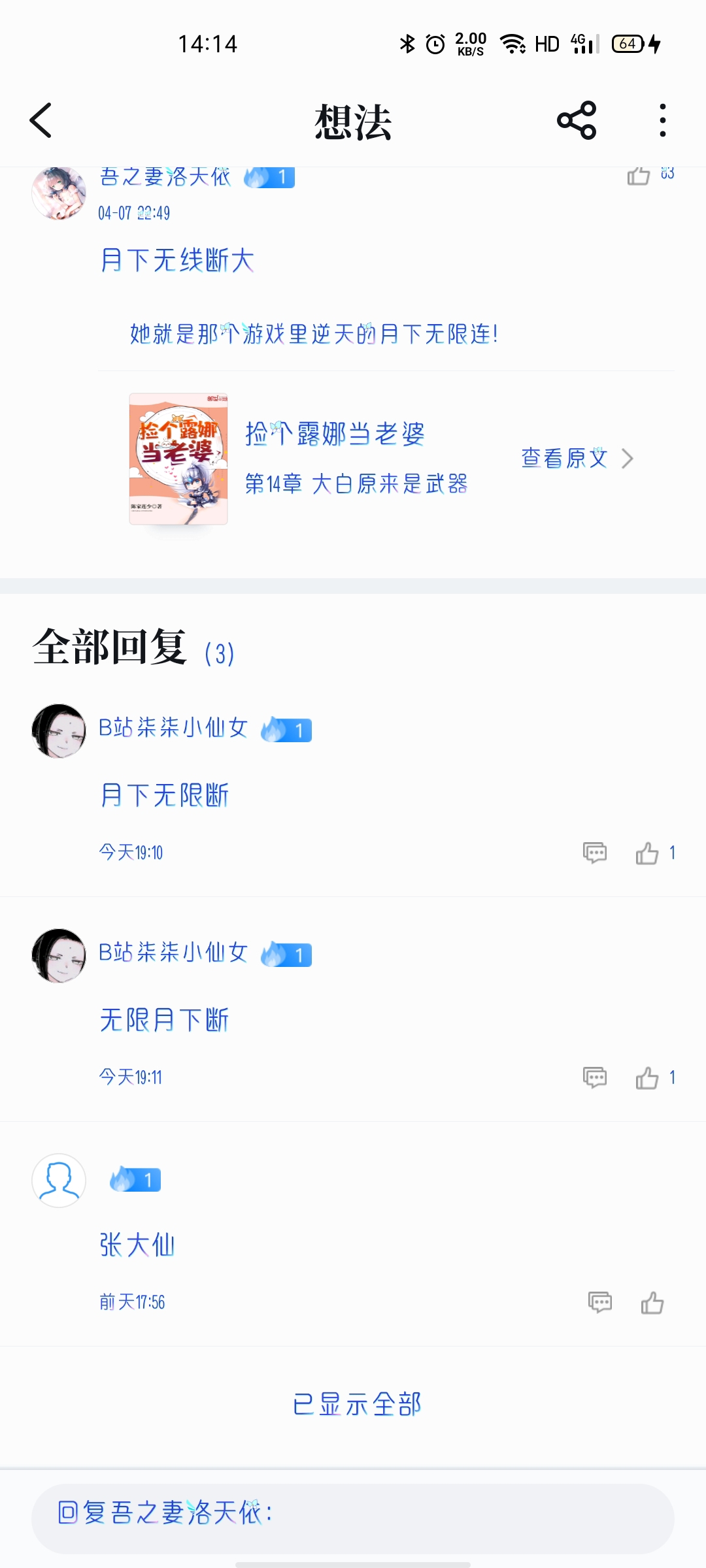Open the three-dot overflow menu

(x=662, y=121)
